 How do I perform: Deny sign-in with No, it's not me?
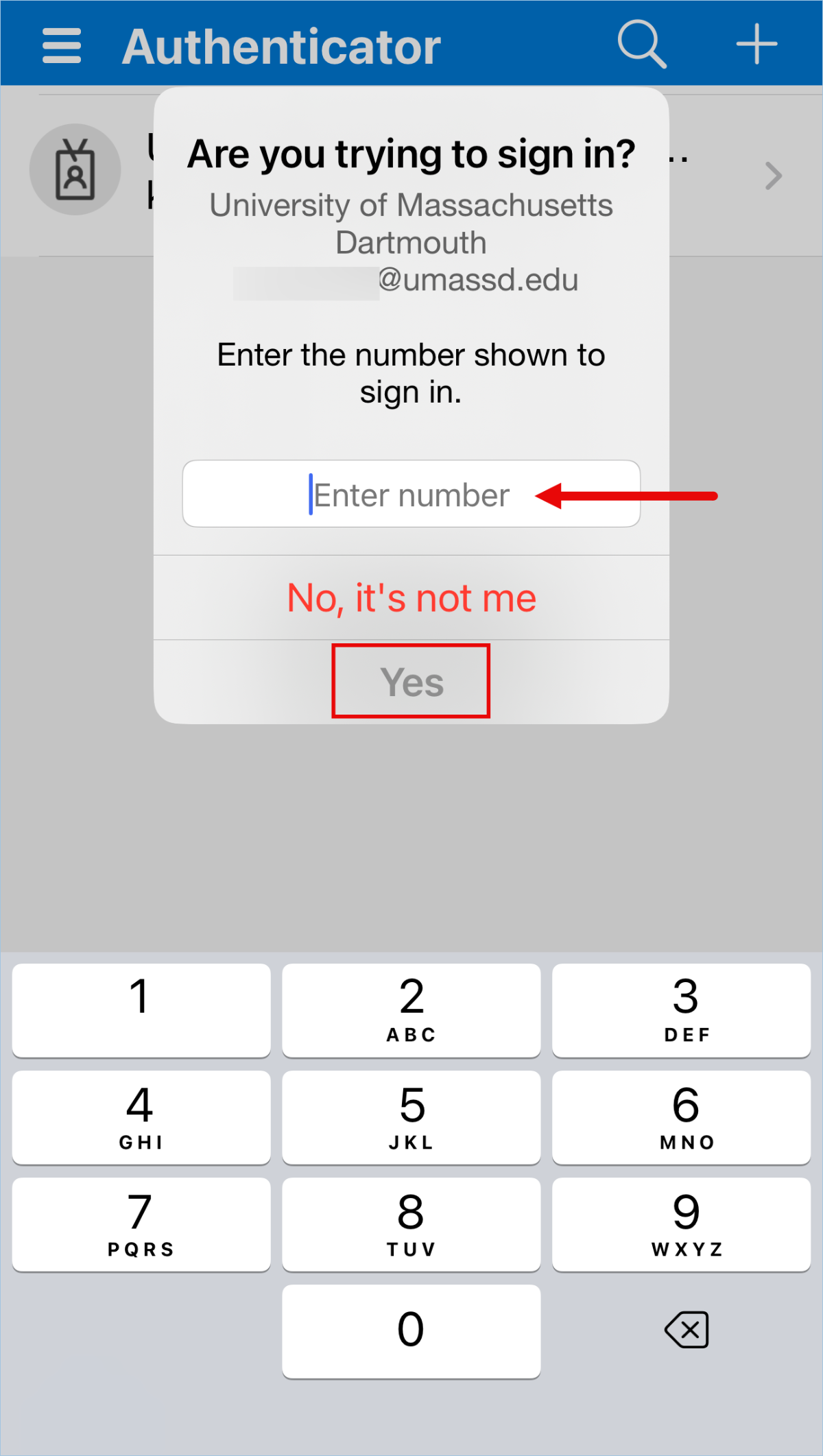tap(411, 597)
